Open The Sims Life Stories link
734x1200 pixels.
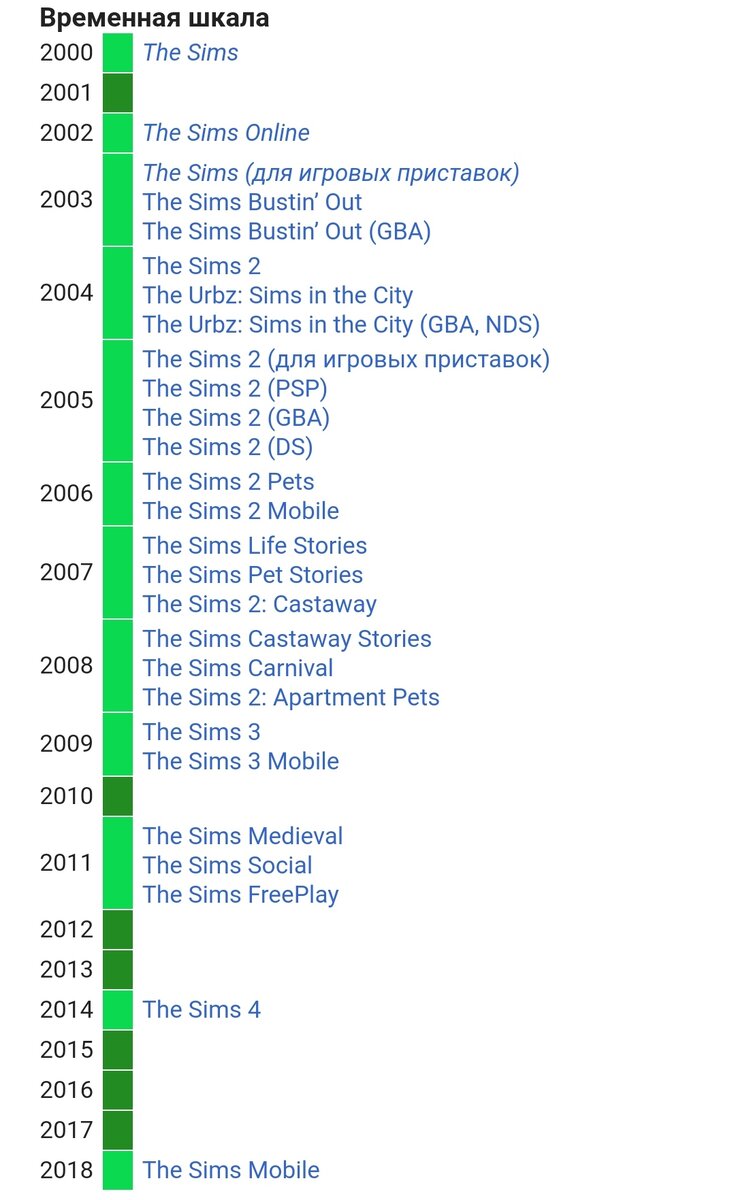click(x=255, y=546)
